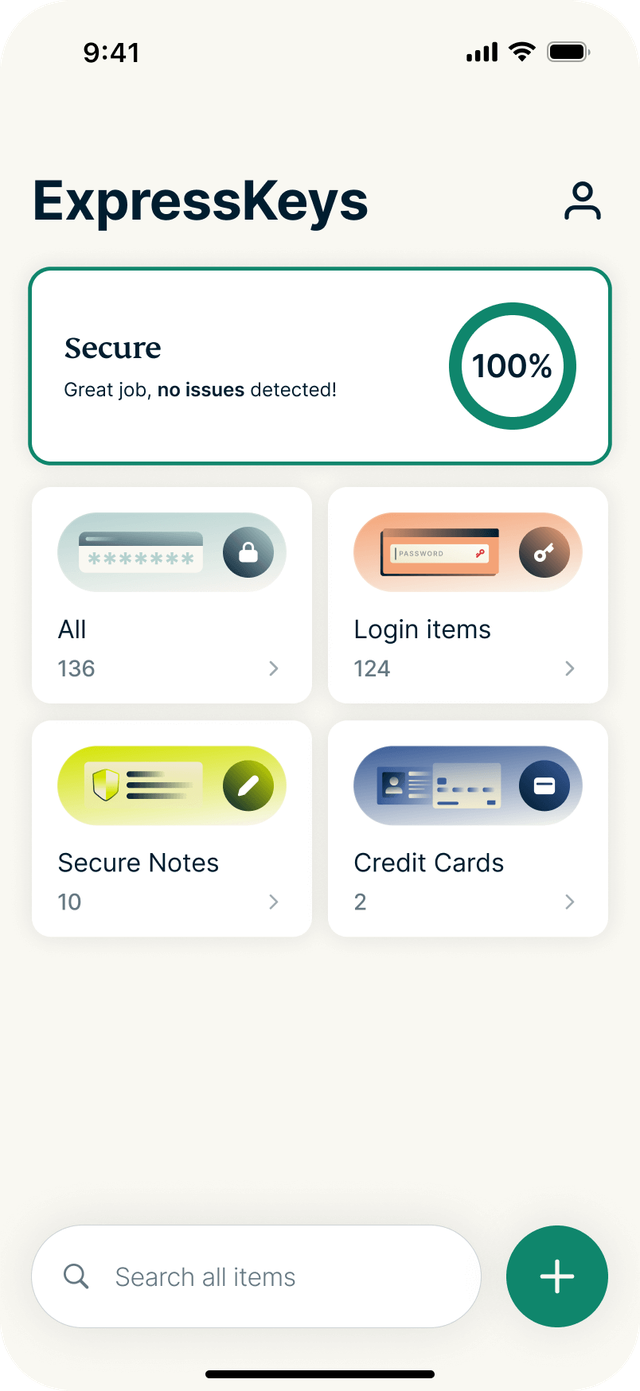The height and width of the screenshot is (1391, 640).
Task: Open the Secure status card
Action: pos(319,366)
